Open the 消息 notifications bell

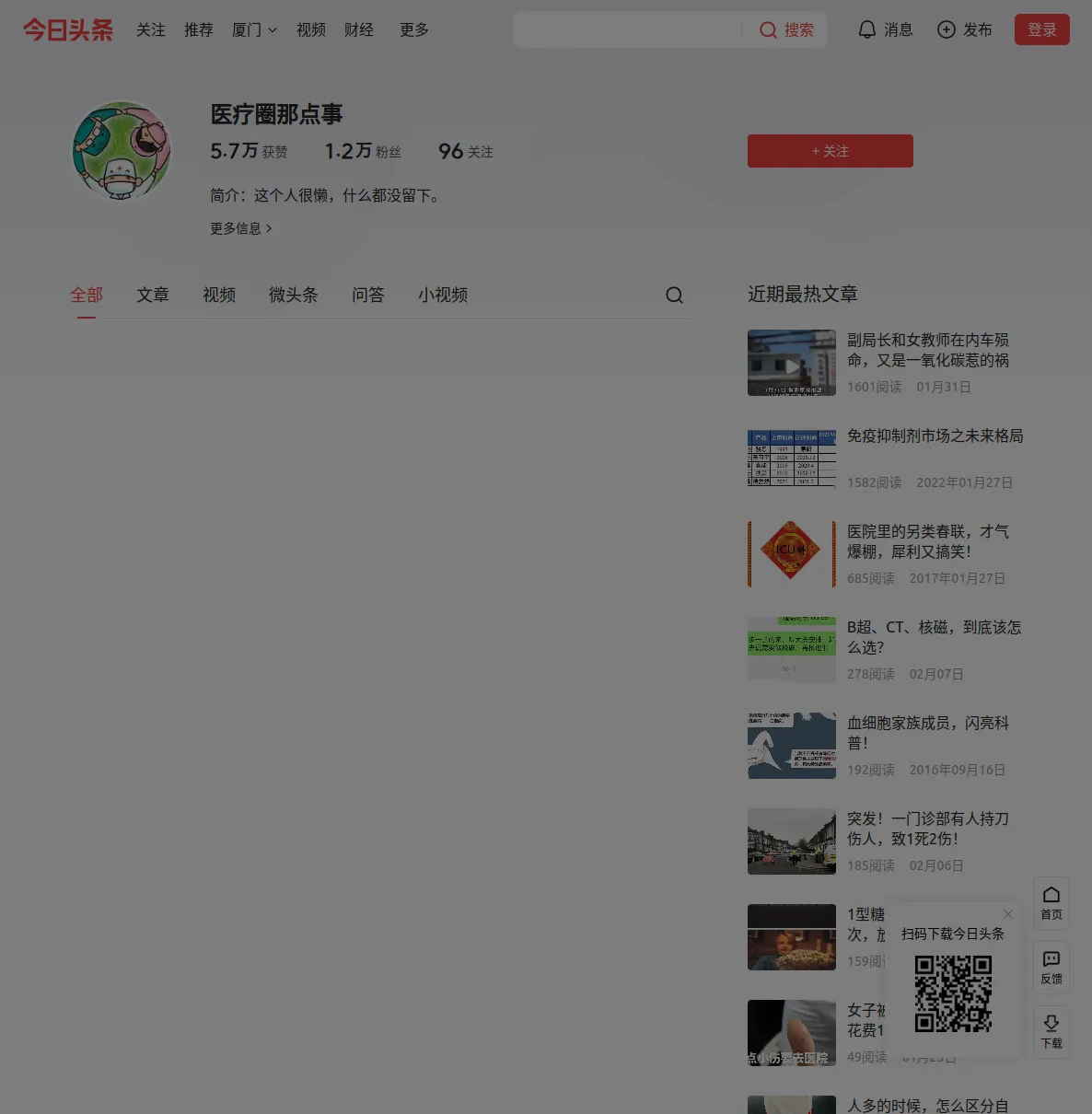click(x=885, y=30)
